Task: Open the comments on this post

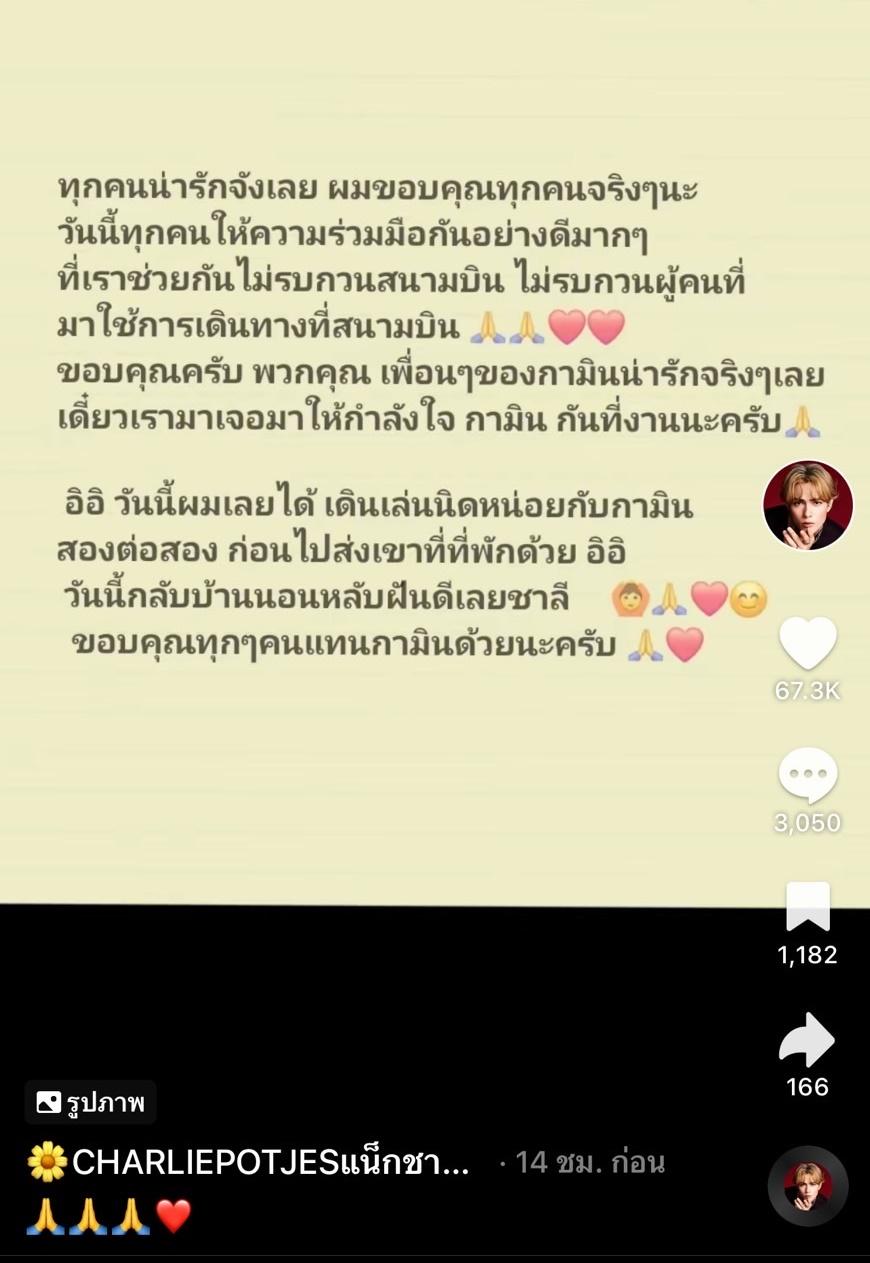Action: coord(808,775)
